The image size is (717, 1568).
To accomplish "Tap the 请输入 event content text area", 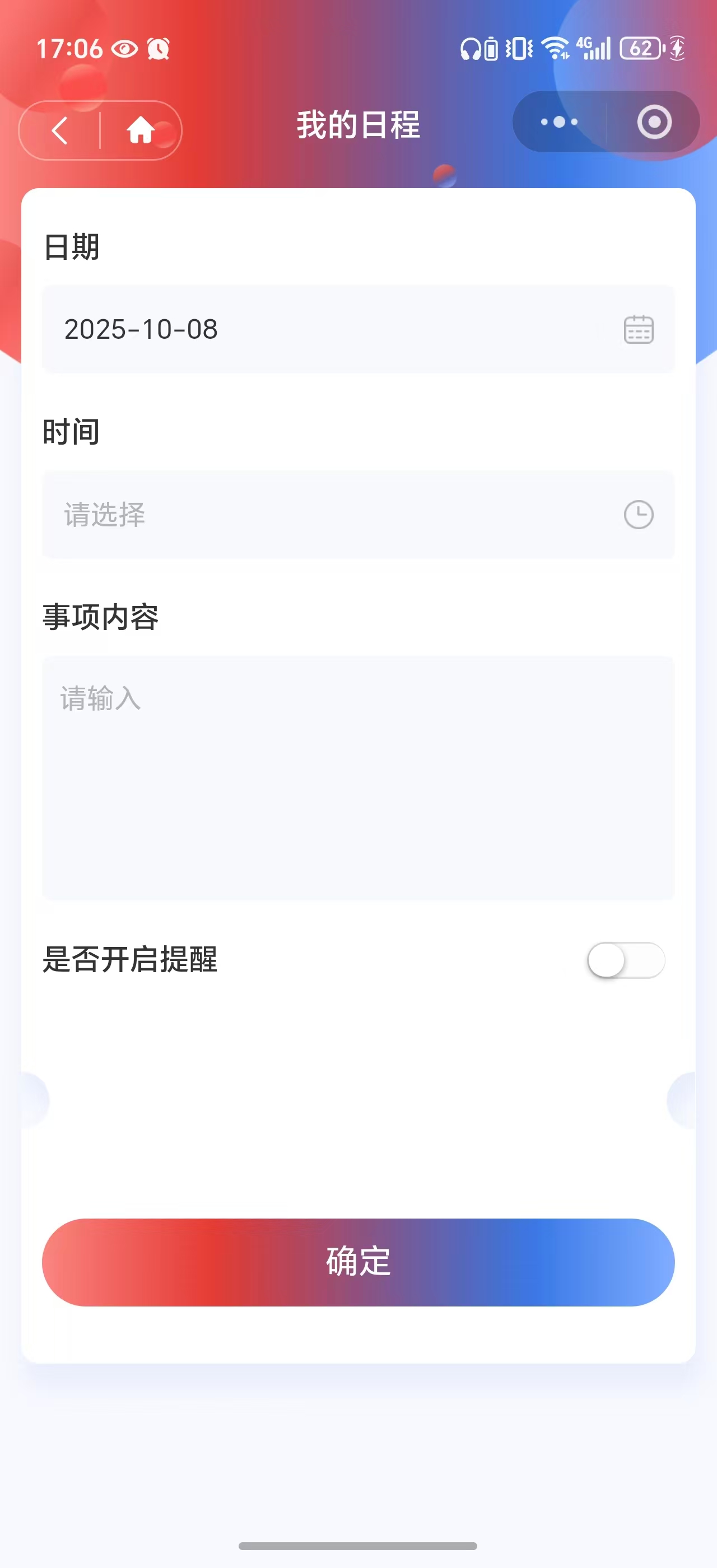I will 358,779.
